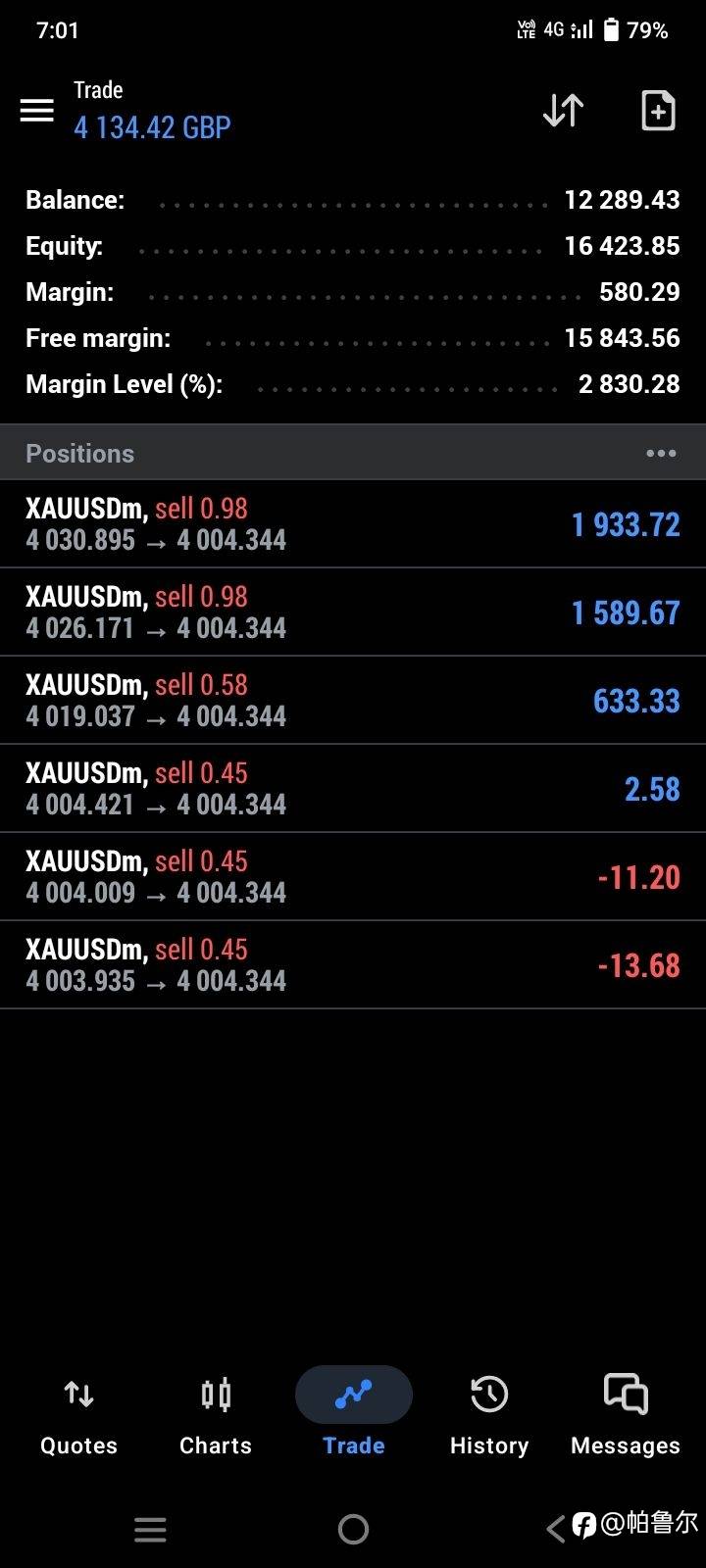This screenshot has width=706, height=1568.
Task: Go to the History tab
Action: [x=489, y=1415]
